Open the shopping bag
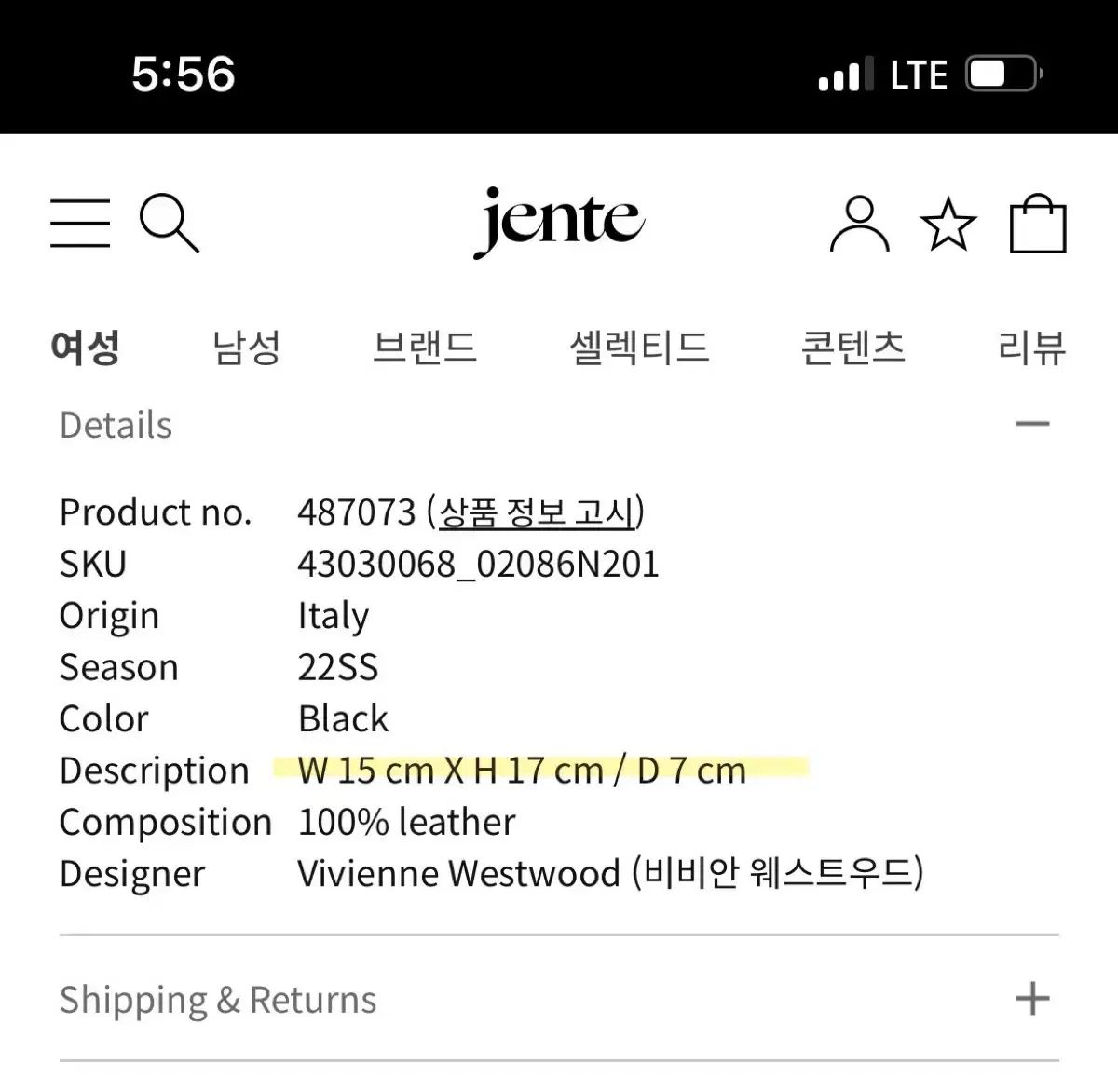 [1038, 224]
